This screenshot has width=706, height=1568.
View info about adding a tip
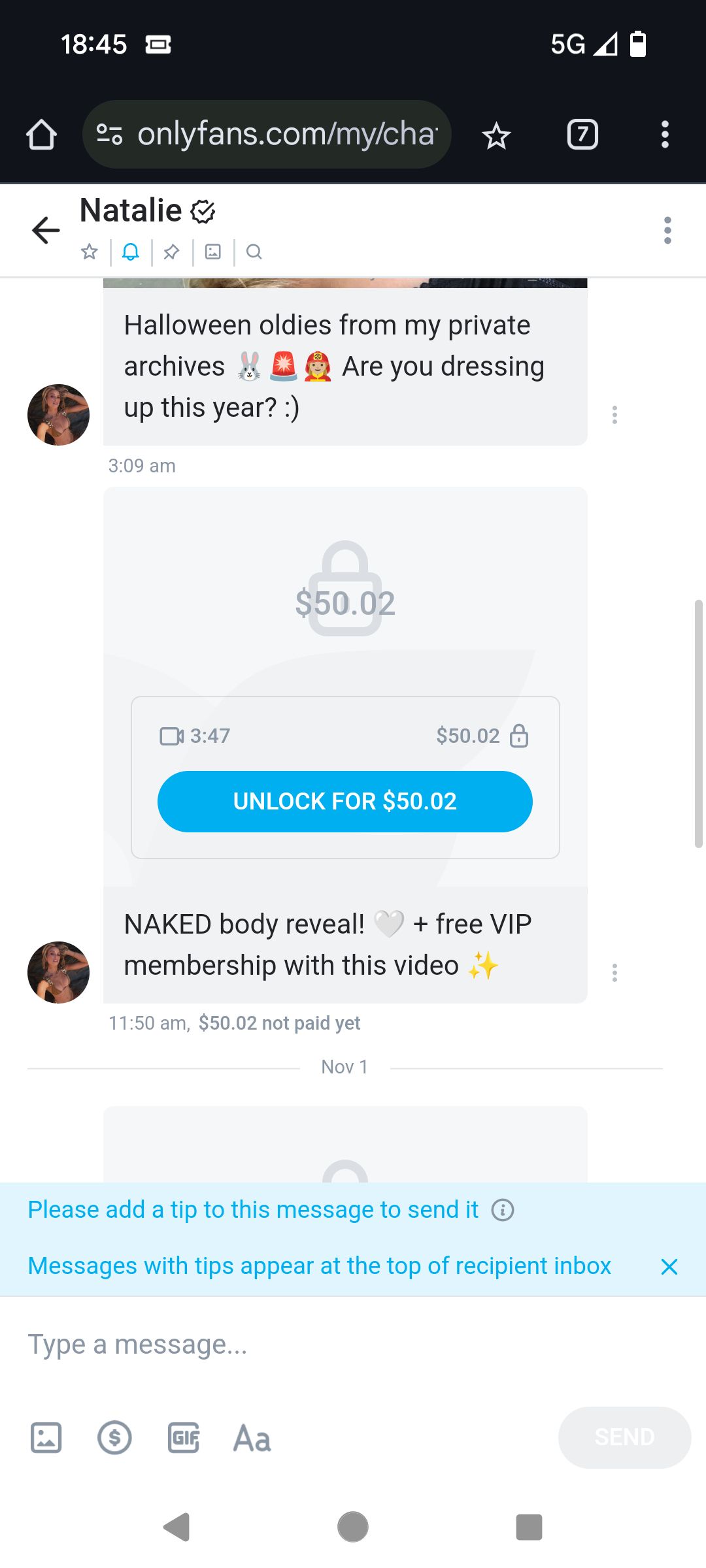pos(503,1210)
